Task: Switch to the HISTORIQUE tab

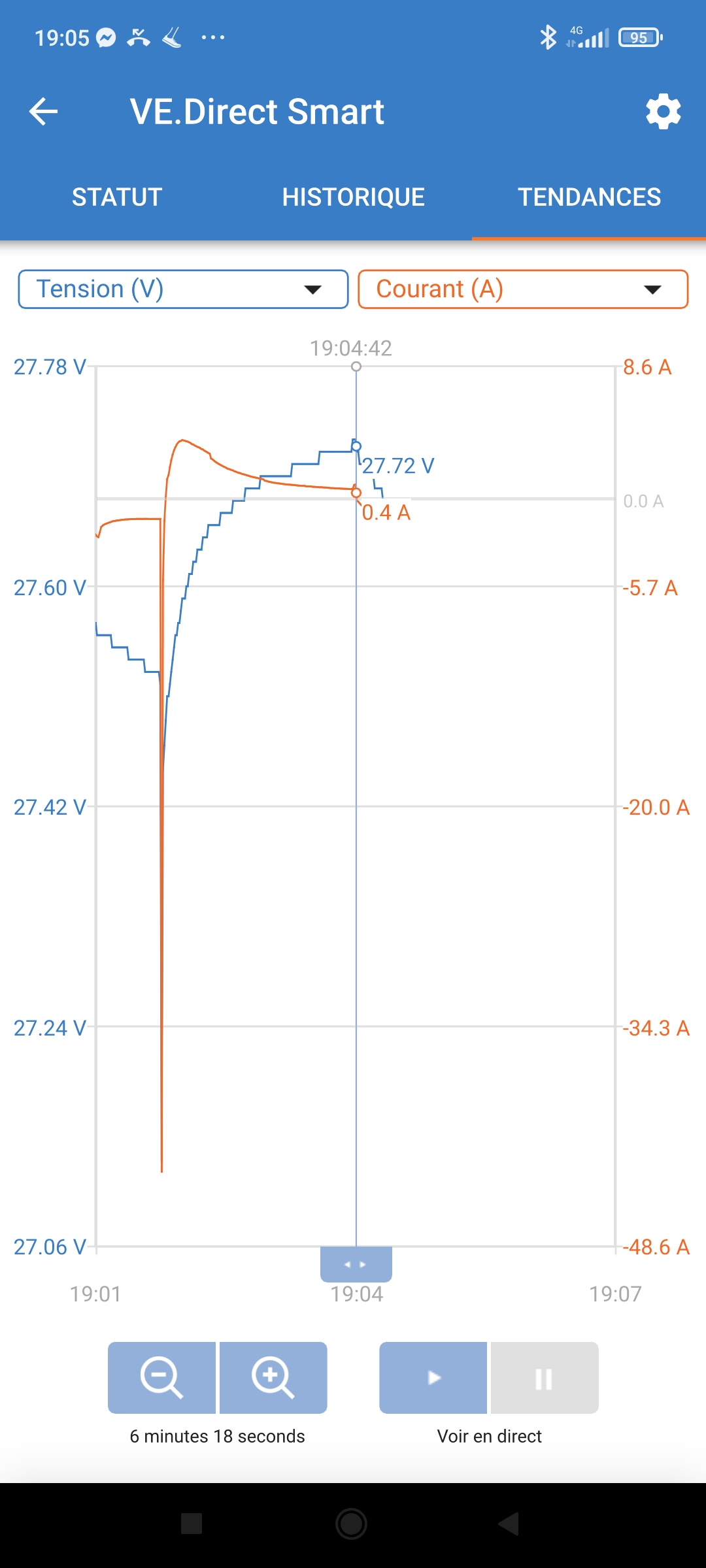Action: pos(353,197)
